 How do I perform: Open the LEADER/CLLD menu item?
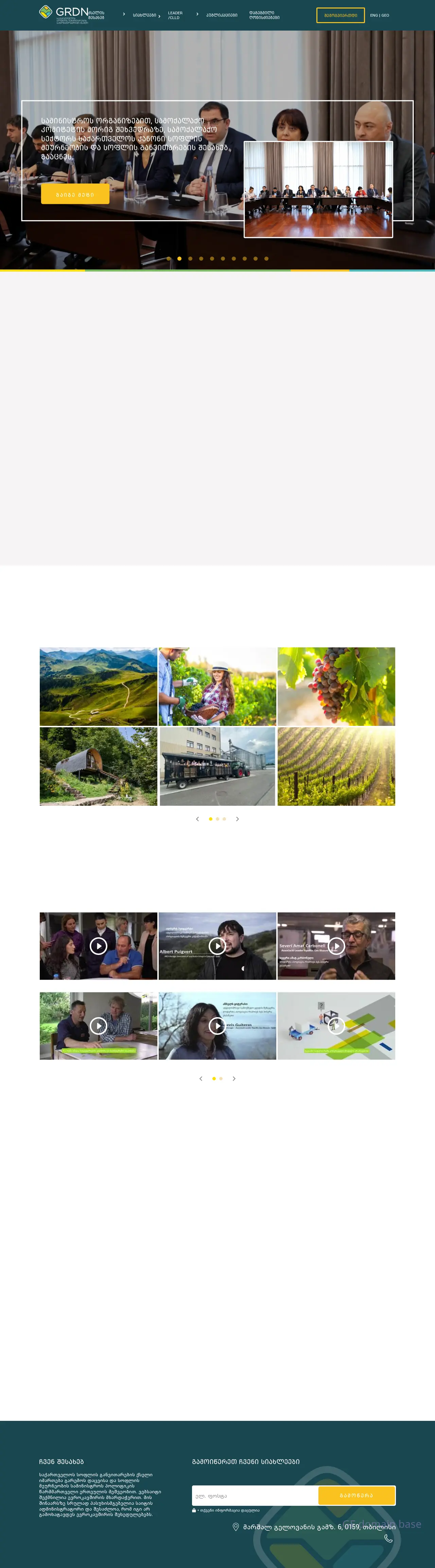coord(175,15)
